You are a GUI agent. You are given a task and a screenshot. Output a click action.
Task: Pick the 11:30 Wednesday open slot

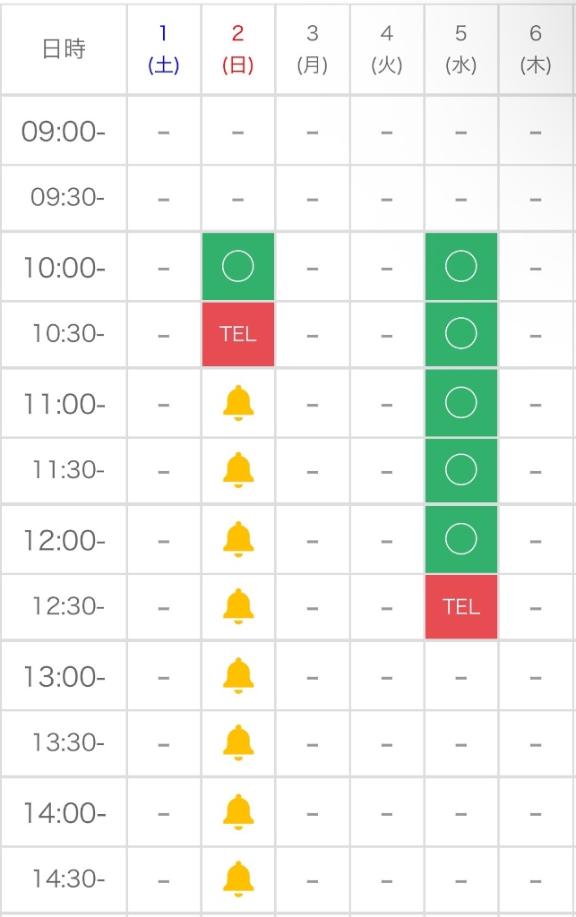click(461, 470)
